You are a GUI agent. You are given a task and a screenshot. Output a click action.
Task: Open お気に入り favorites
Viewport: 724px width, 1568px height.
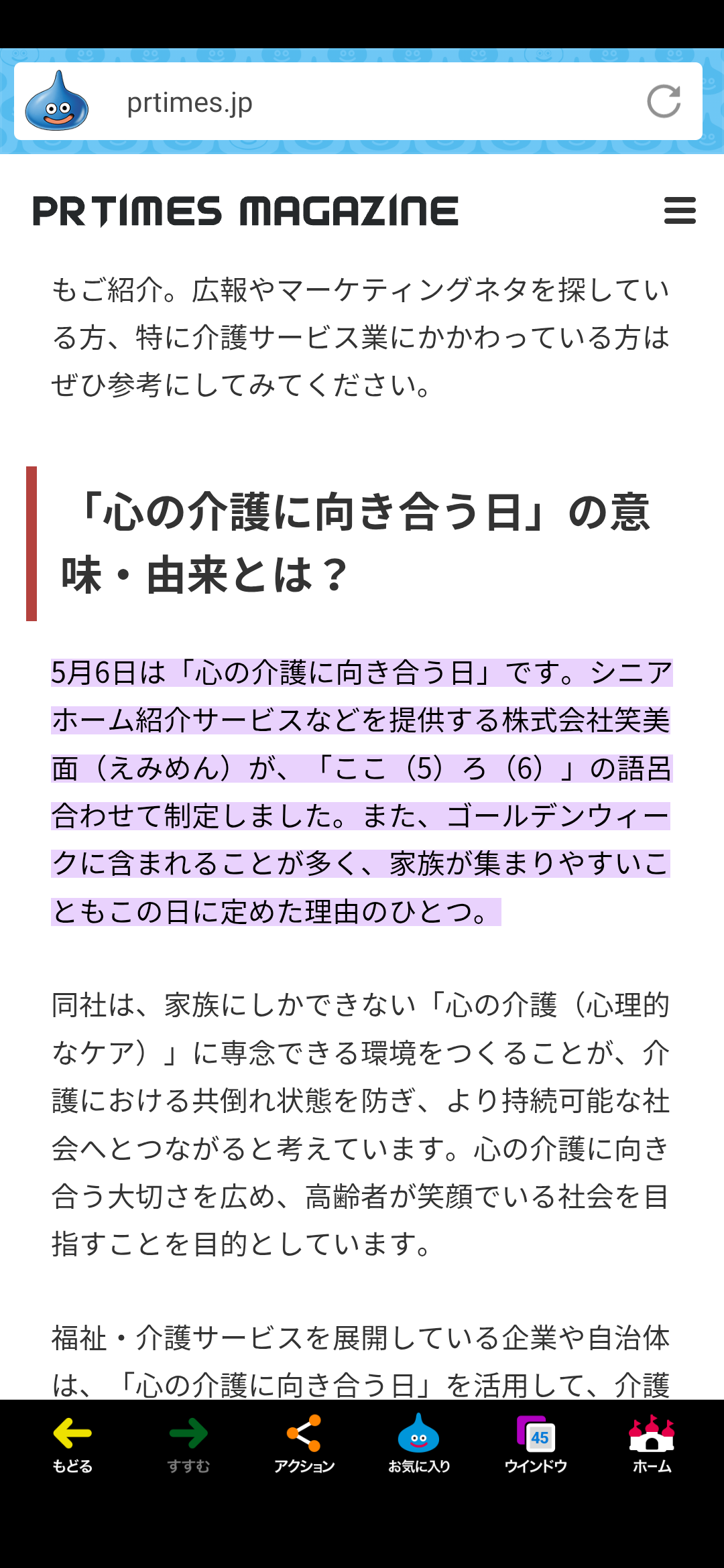click(x=419, y=1445)
